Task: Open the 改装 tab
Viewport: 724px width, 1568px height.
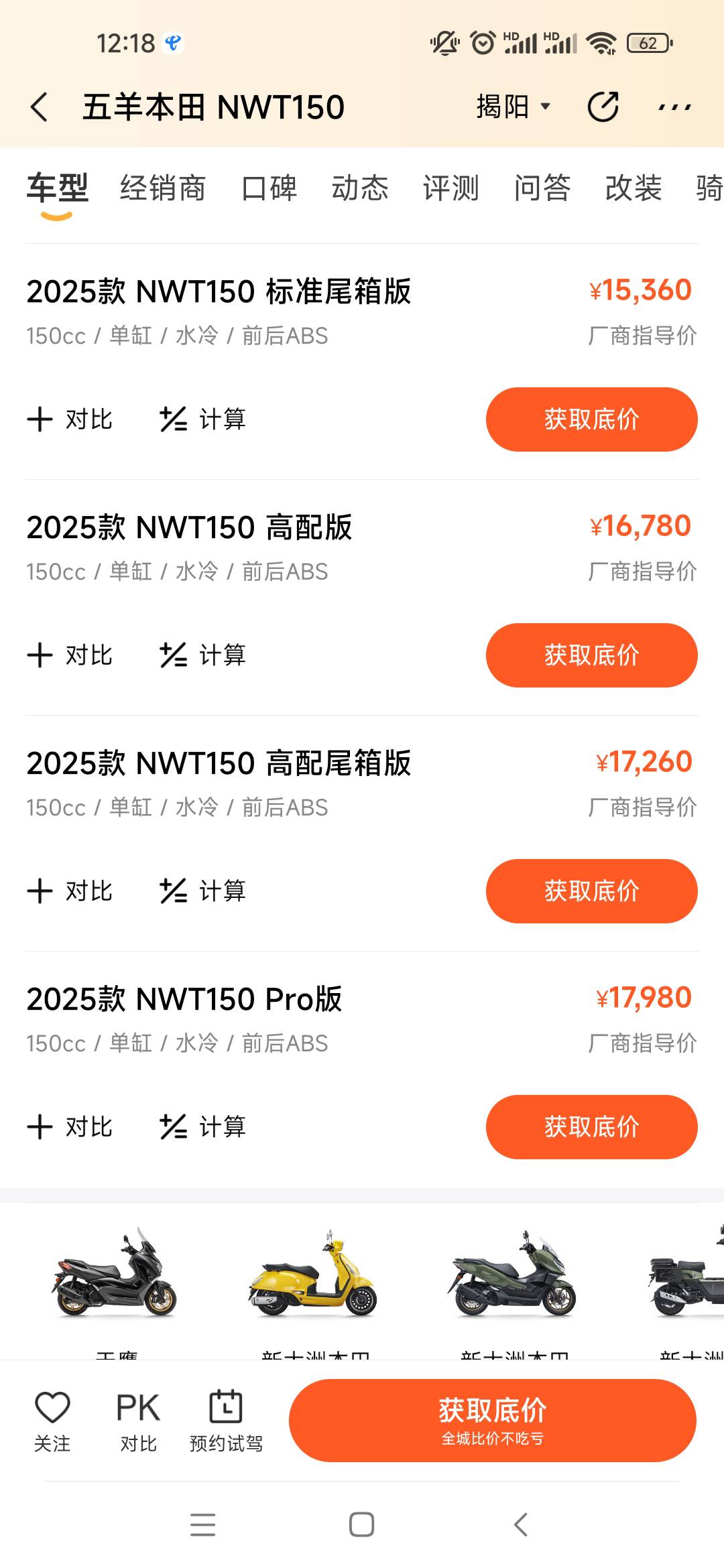Action: pyautogui.click(x=633, y=188)
